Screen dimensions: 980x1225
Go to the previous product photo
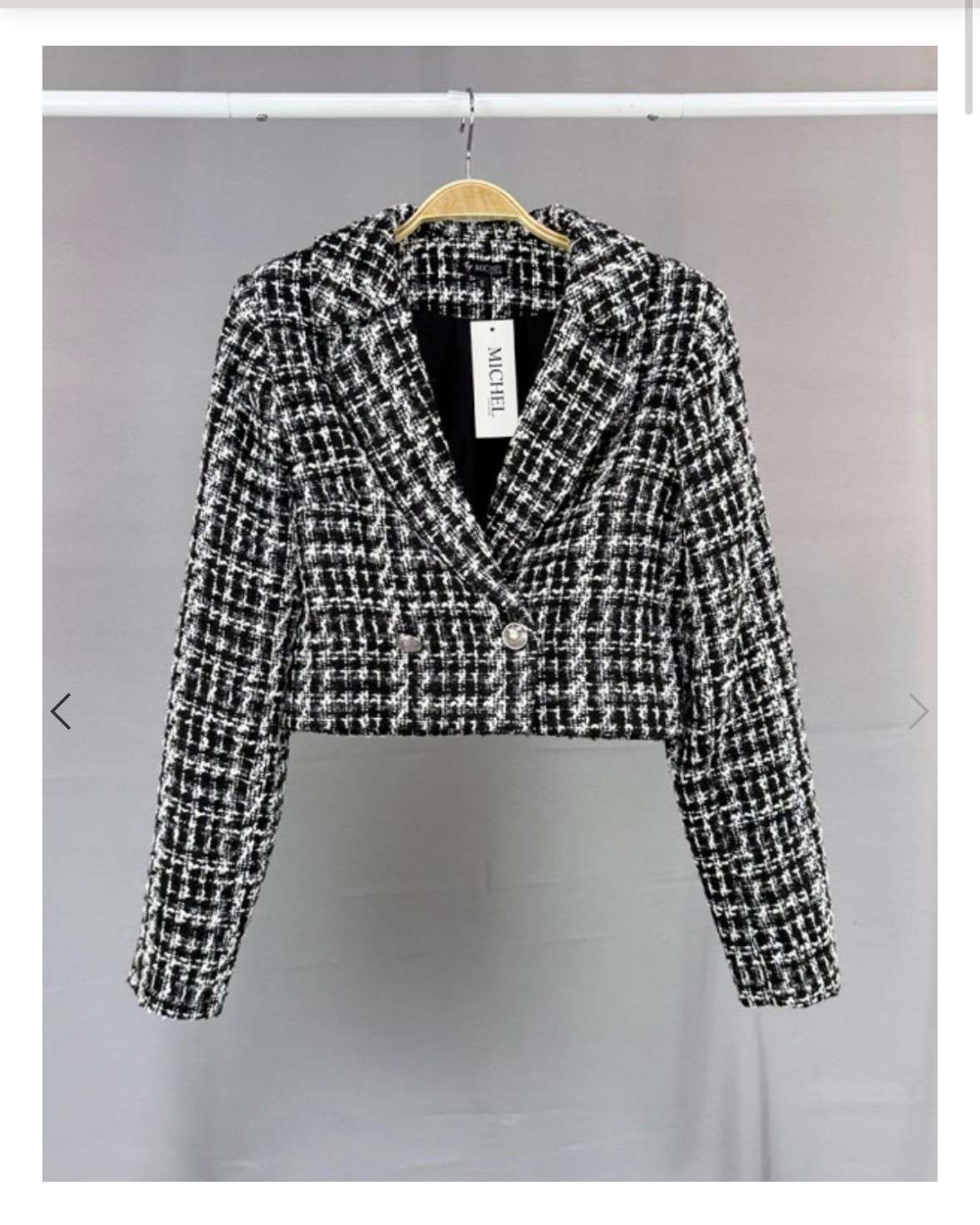[x=61, y=711]
